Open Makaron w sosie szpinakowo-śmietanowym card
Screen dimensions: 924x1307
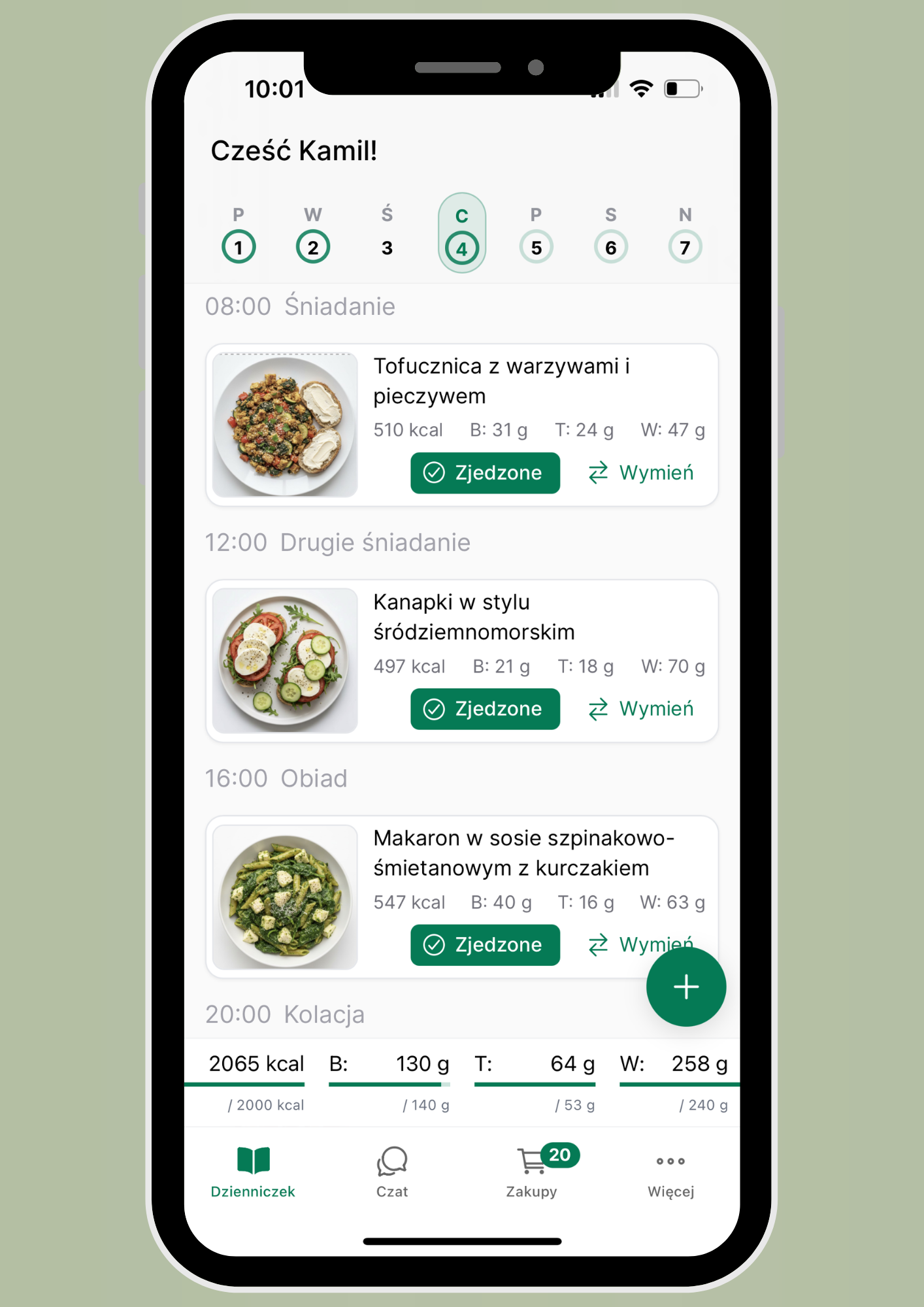coord(510,852)
